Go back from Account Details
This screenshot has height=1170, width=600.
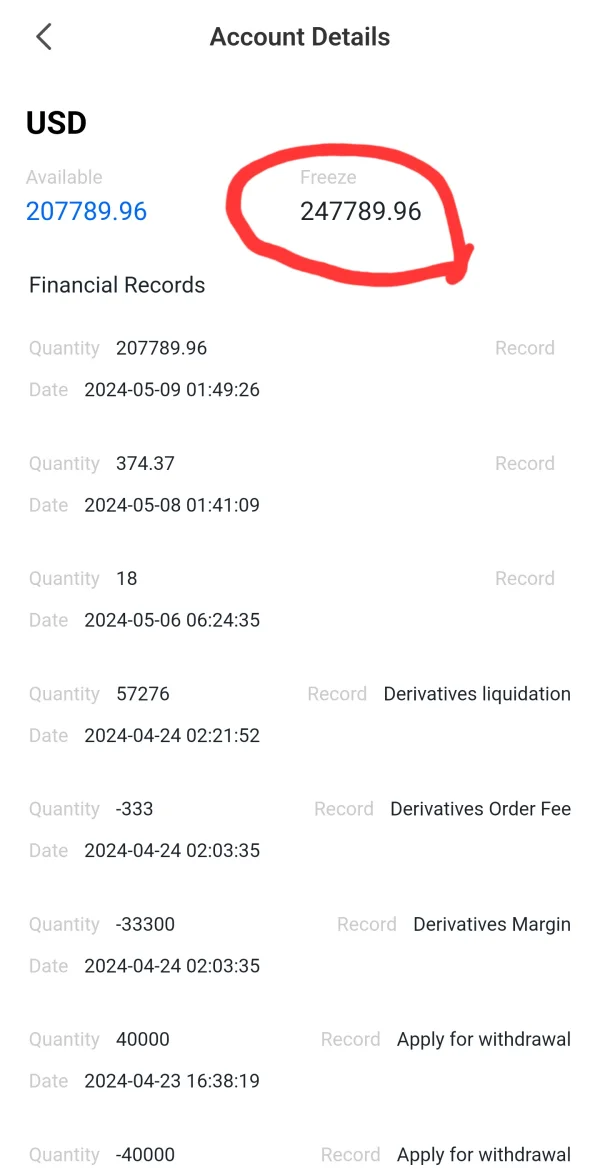pos(43,37)
